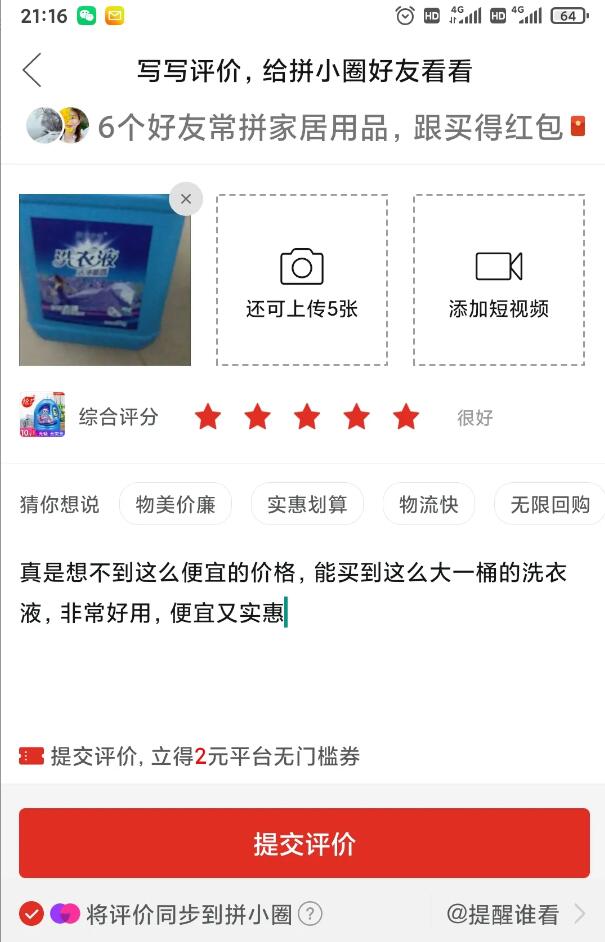Upload more photos with camera tile
This screenshot has width=605, height=942.
[x=301, y=280]
